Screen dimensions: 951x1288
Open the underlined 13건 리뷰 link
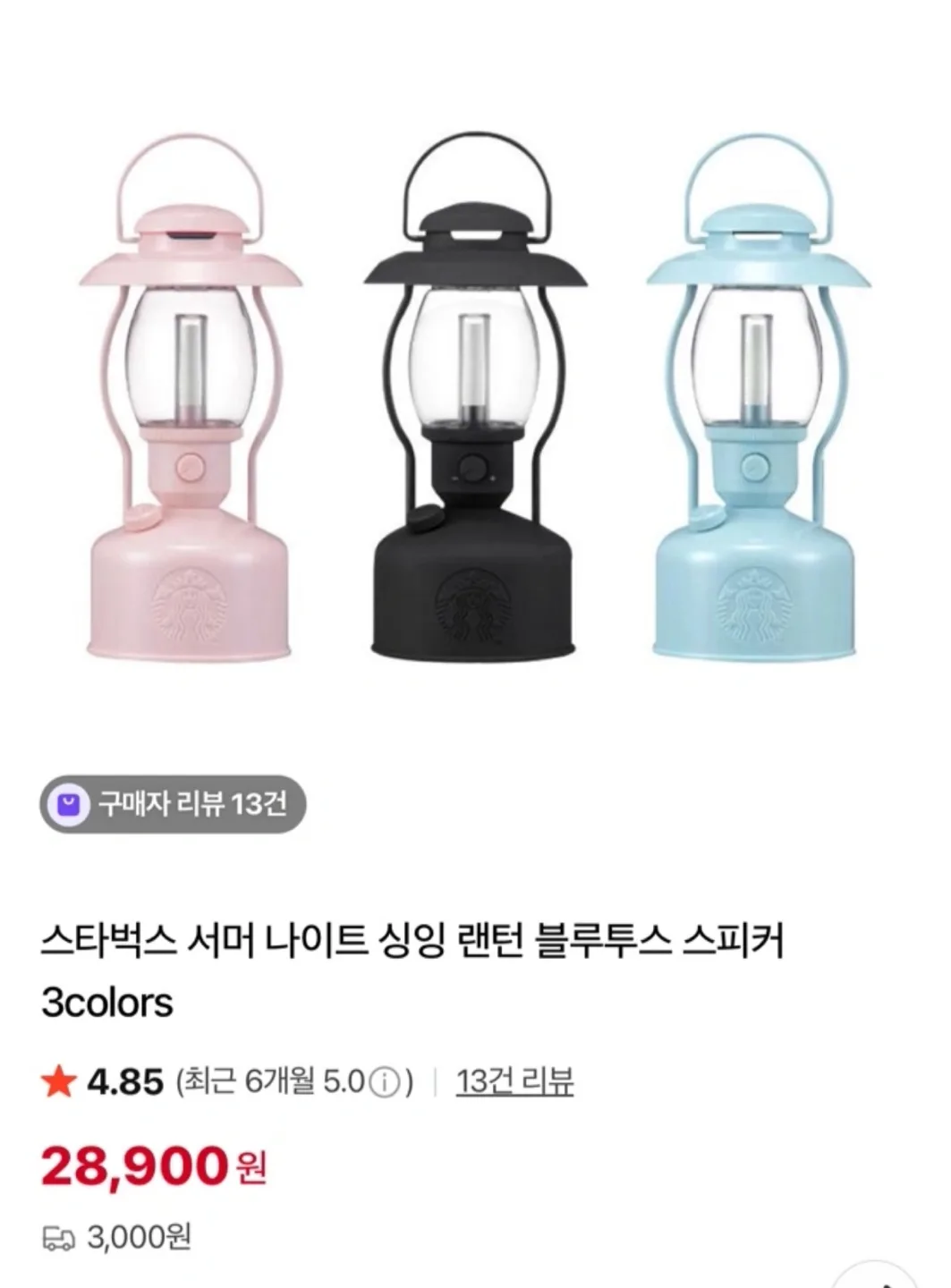click(514, 1082)
